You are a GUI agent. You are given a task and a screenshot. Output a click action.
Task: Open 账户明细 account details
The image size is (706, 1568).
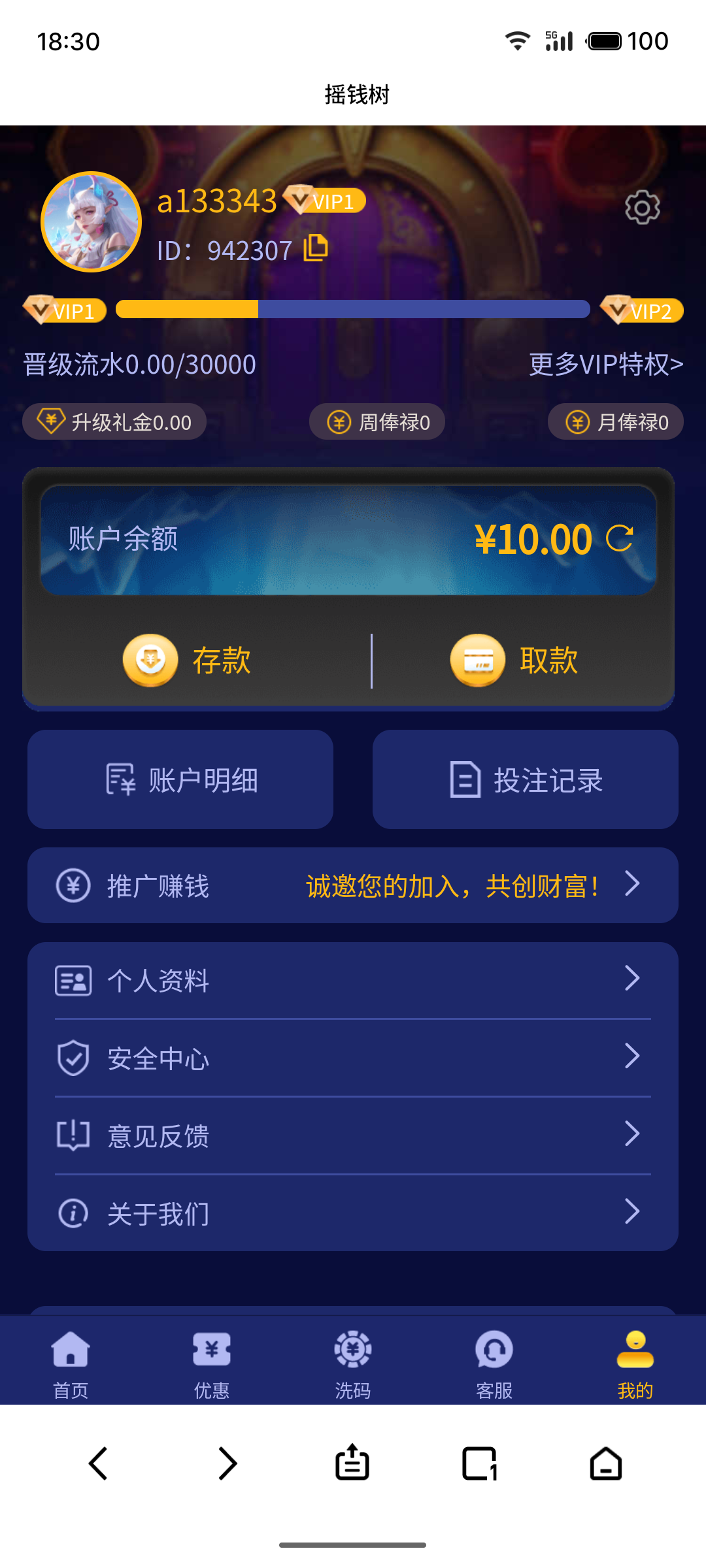tap(180, 779)
